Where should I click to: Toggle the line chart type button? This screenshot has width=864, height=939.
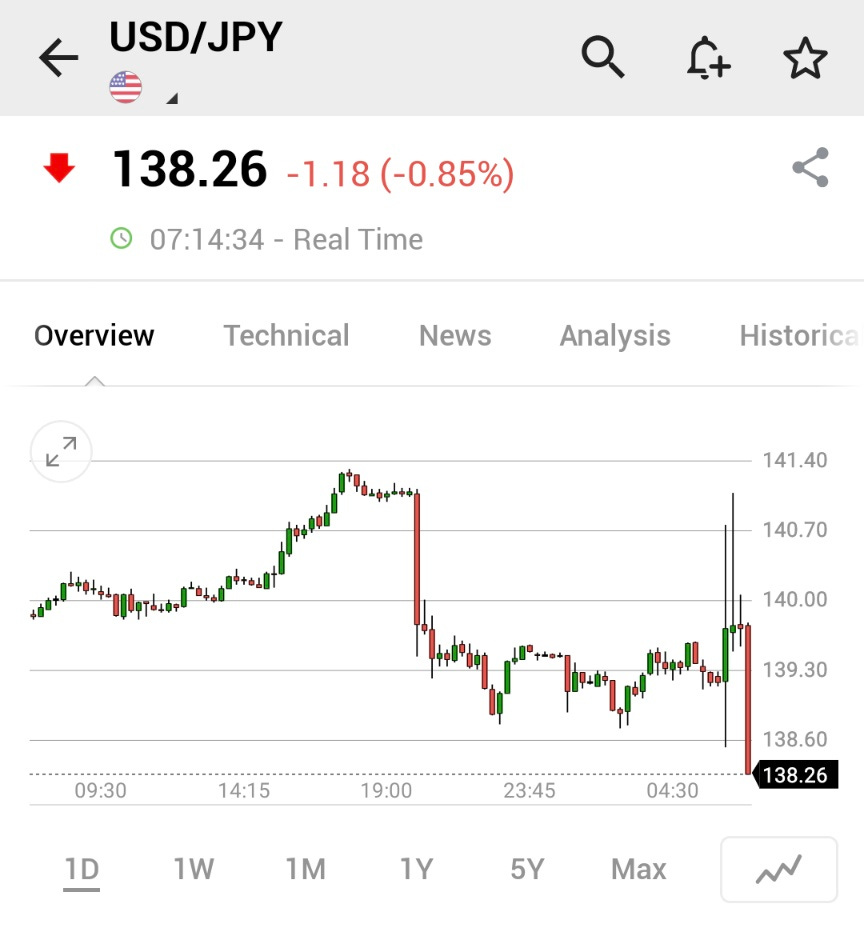pos(779,870)
